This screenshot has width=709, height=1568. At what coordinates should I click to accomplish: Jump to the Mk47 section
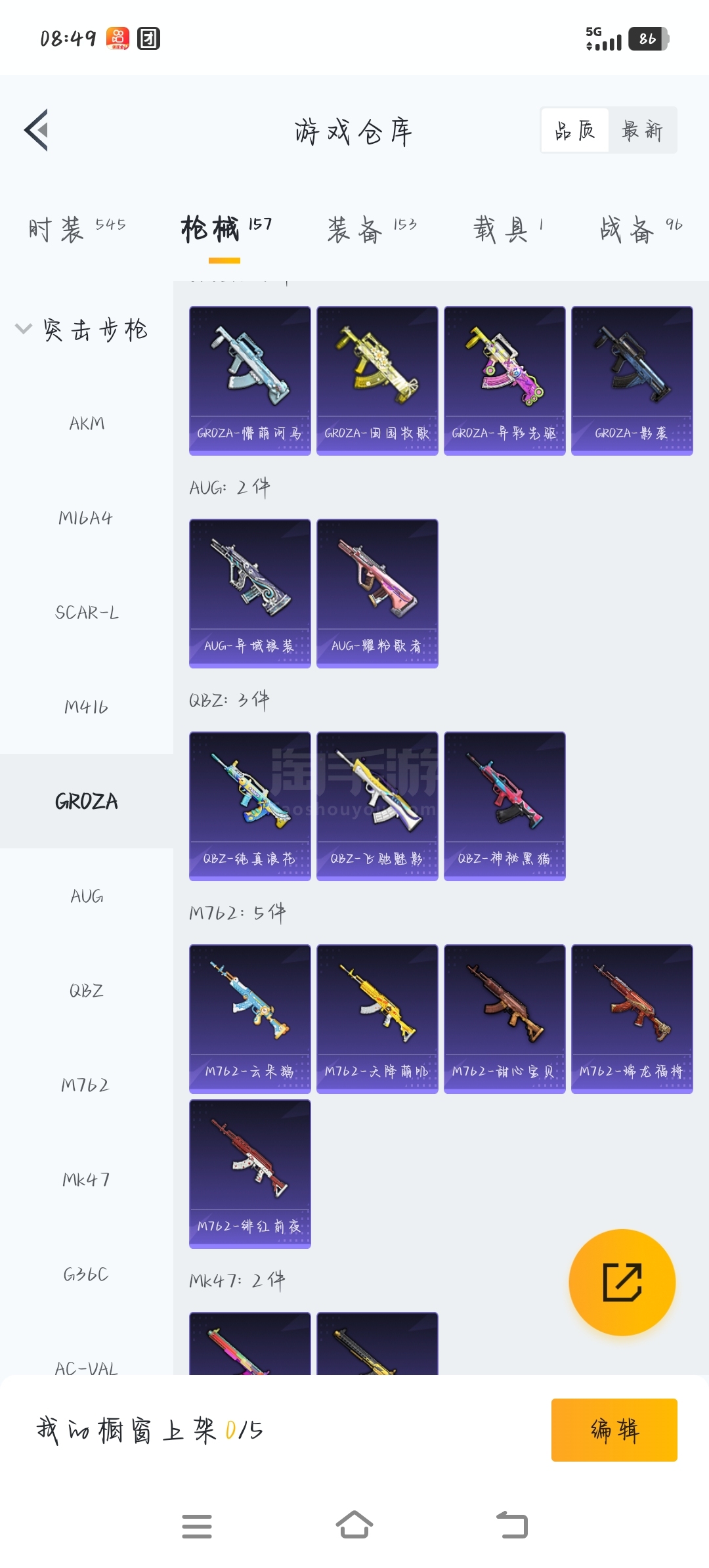(87, 1180)
